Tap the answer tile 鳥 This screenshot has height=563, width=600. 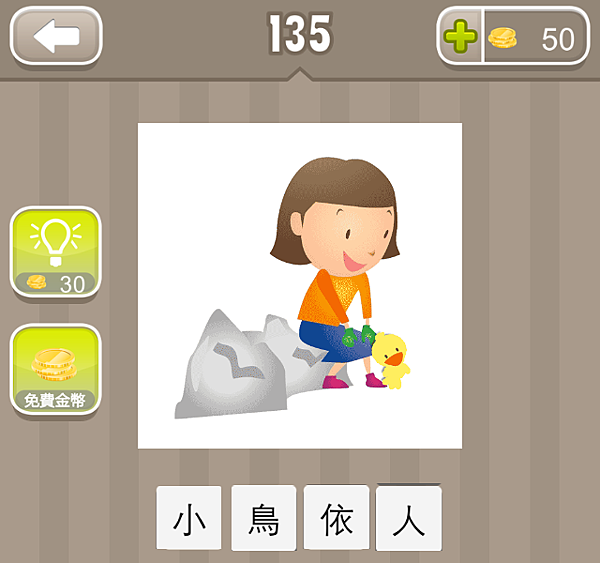(263, 518)
